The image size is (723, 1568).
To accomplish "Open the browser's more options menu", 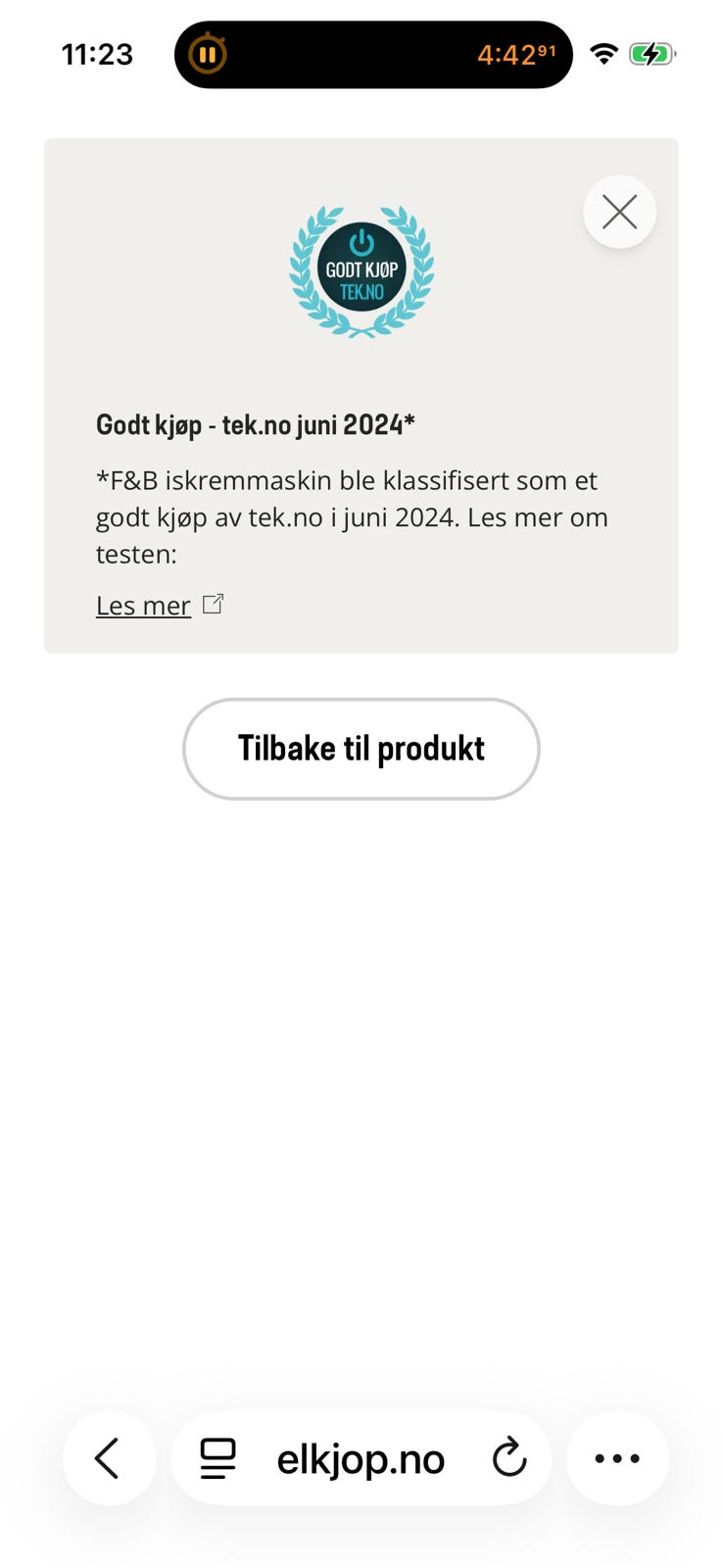I will [618, 1458].
